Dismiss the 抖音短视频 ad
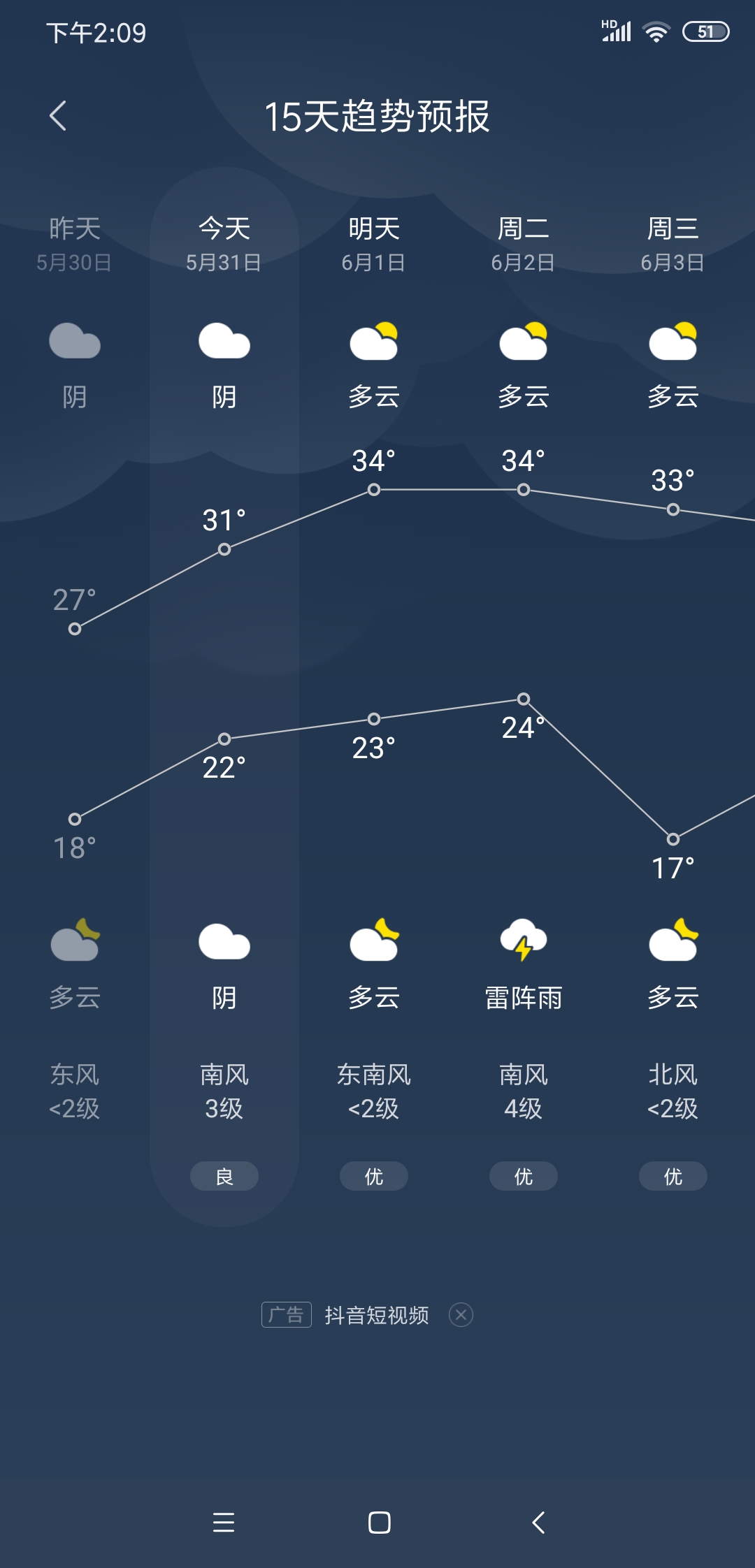Screen dimensions: 755x1568 (461, 1315)
